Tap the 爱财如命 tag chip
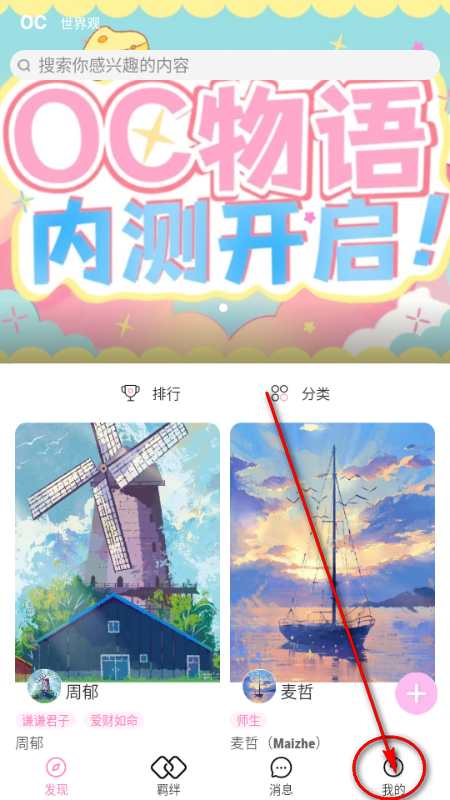Screen dimensions: 450x800 pyautogui.click(x=114, y=720)
